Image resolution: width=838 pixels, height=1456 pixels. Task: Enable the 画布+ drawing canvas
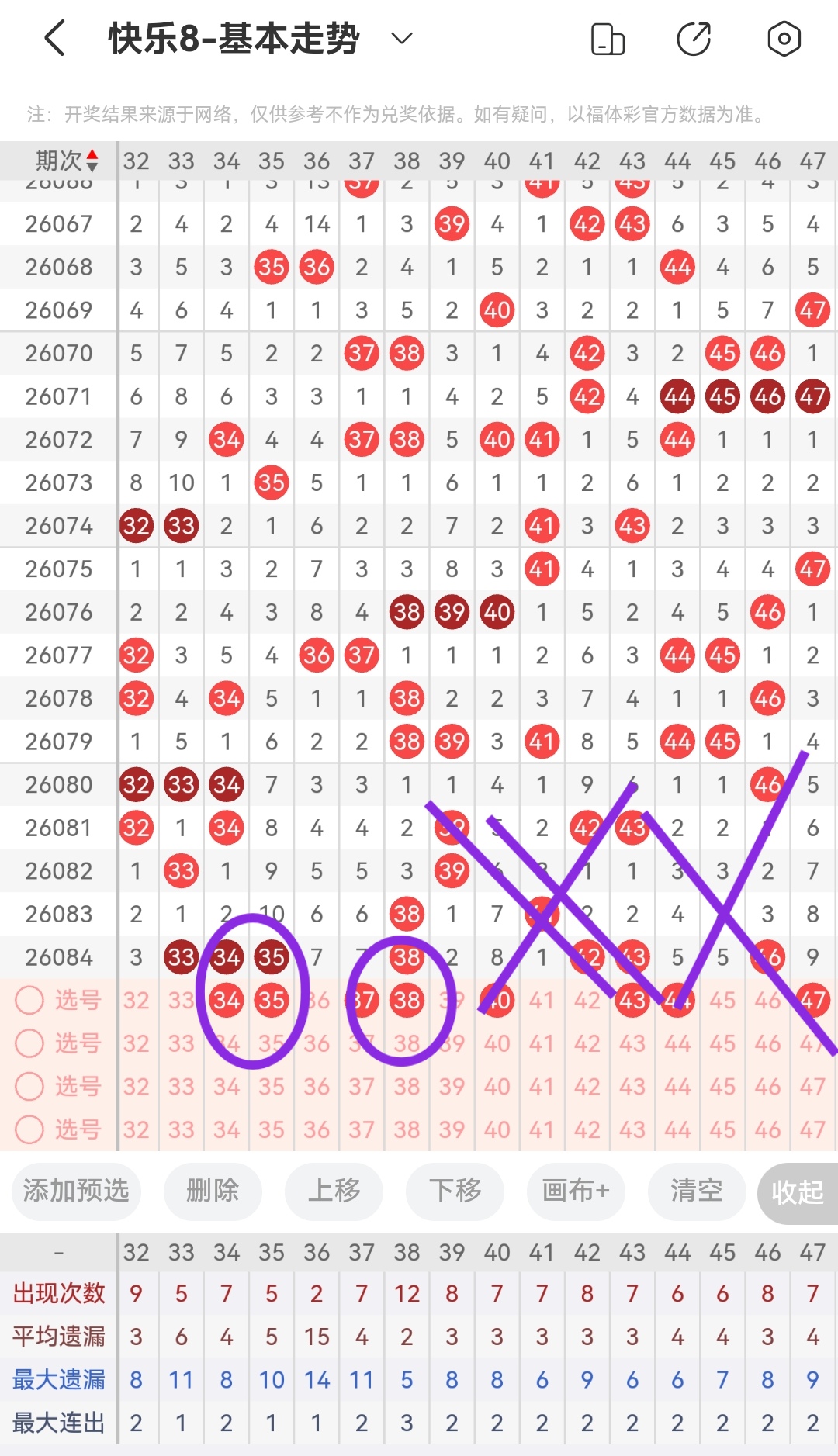[576, 1191]
